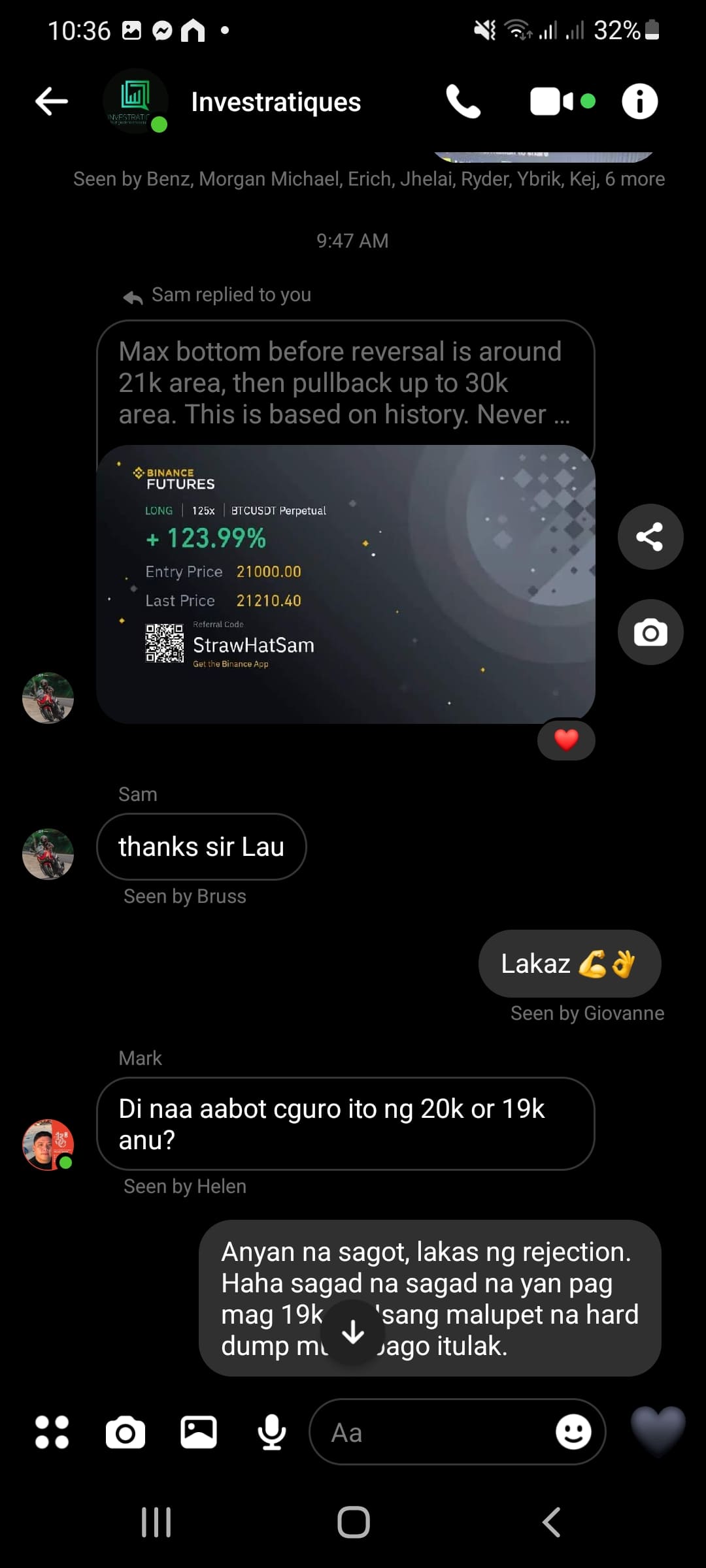Open the four-dot more actions menu
Viewport: 706px width, 1568px height.
pyautogui.click(x=52, y=1432)
